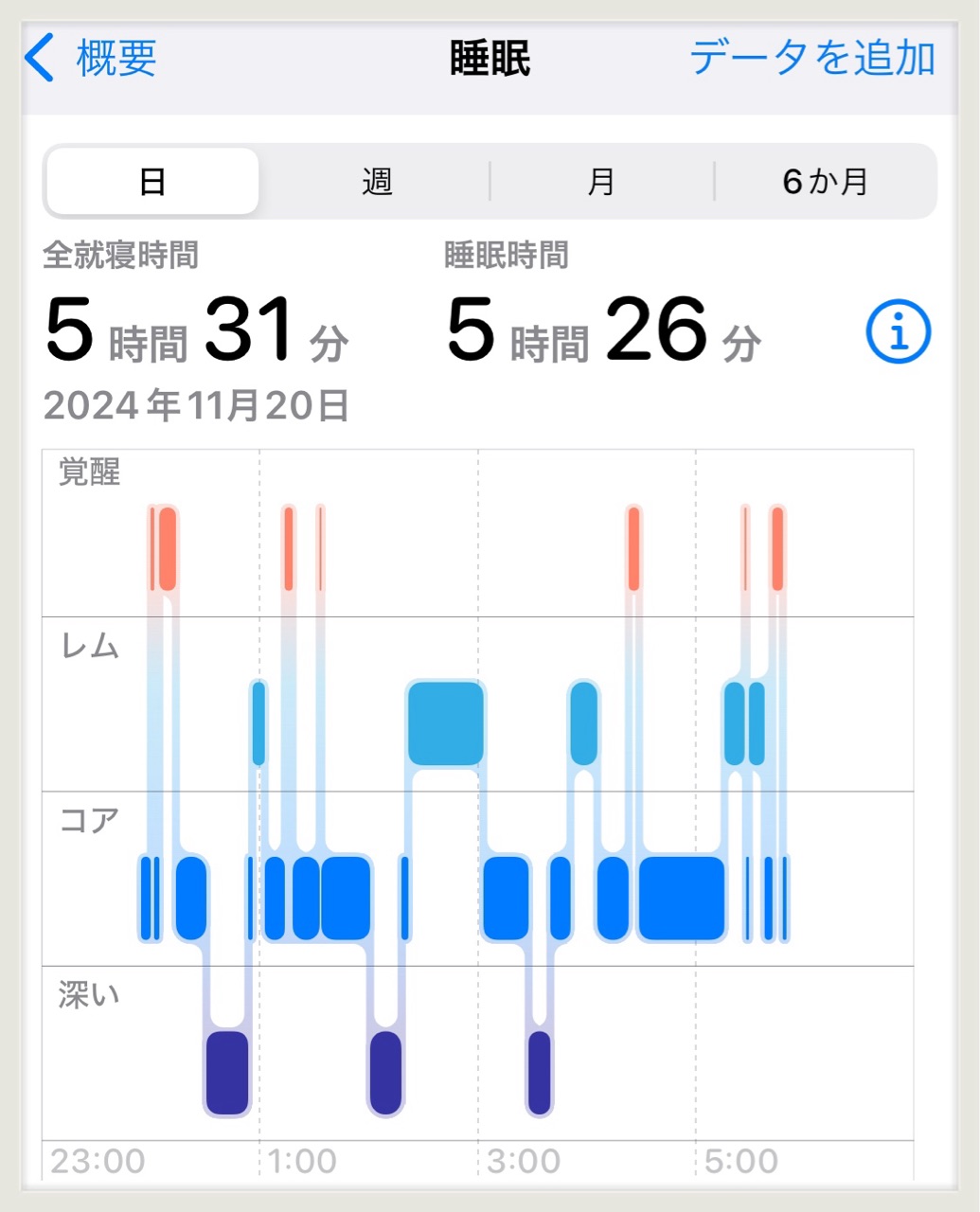This screenshot has height=1212, width=980.
Task: Go back to 概要 summary
Action: click(x=91, y=58)
